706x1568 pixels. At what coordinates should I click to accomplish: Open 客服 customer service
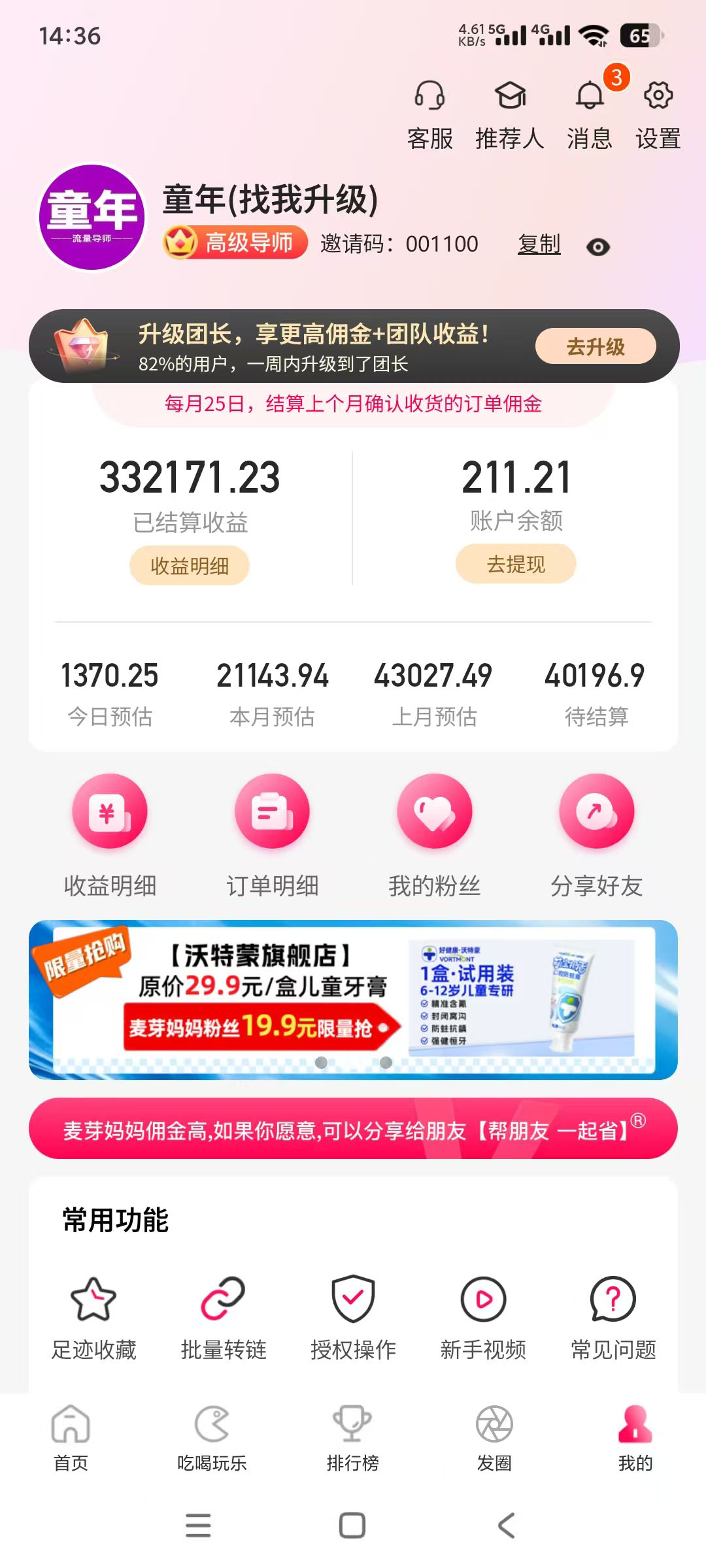tap(429, 113)
